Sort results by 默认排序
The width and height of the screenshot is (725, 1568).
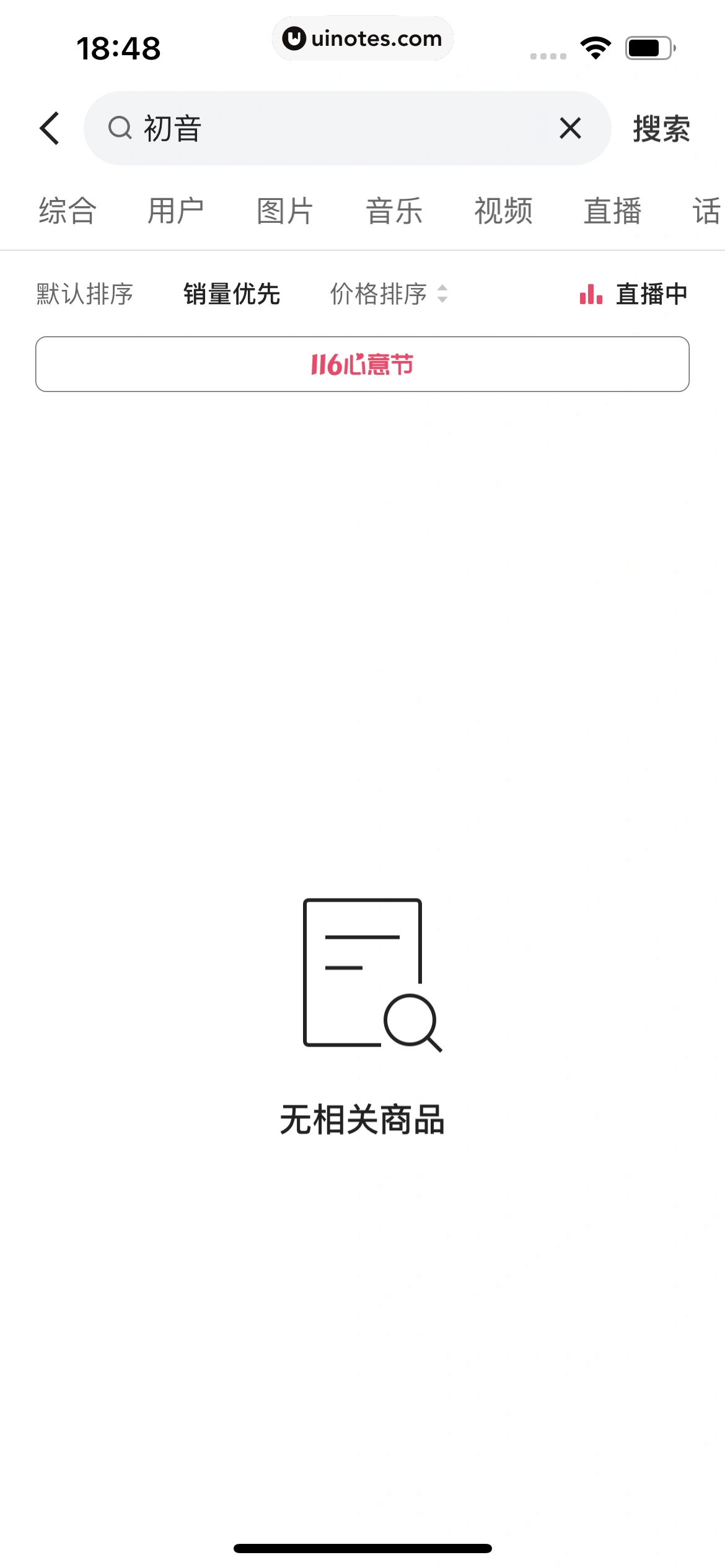pyautogui.click(x=85, y=294)
